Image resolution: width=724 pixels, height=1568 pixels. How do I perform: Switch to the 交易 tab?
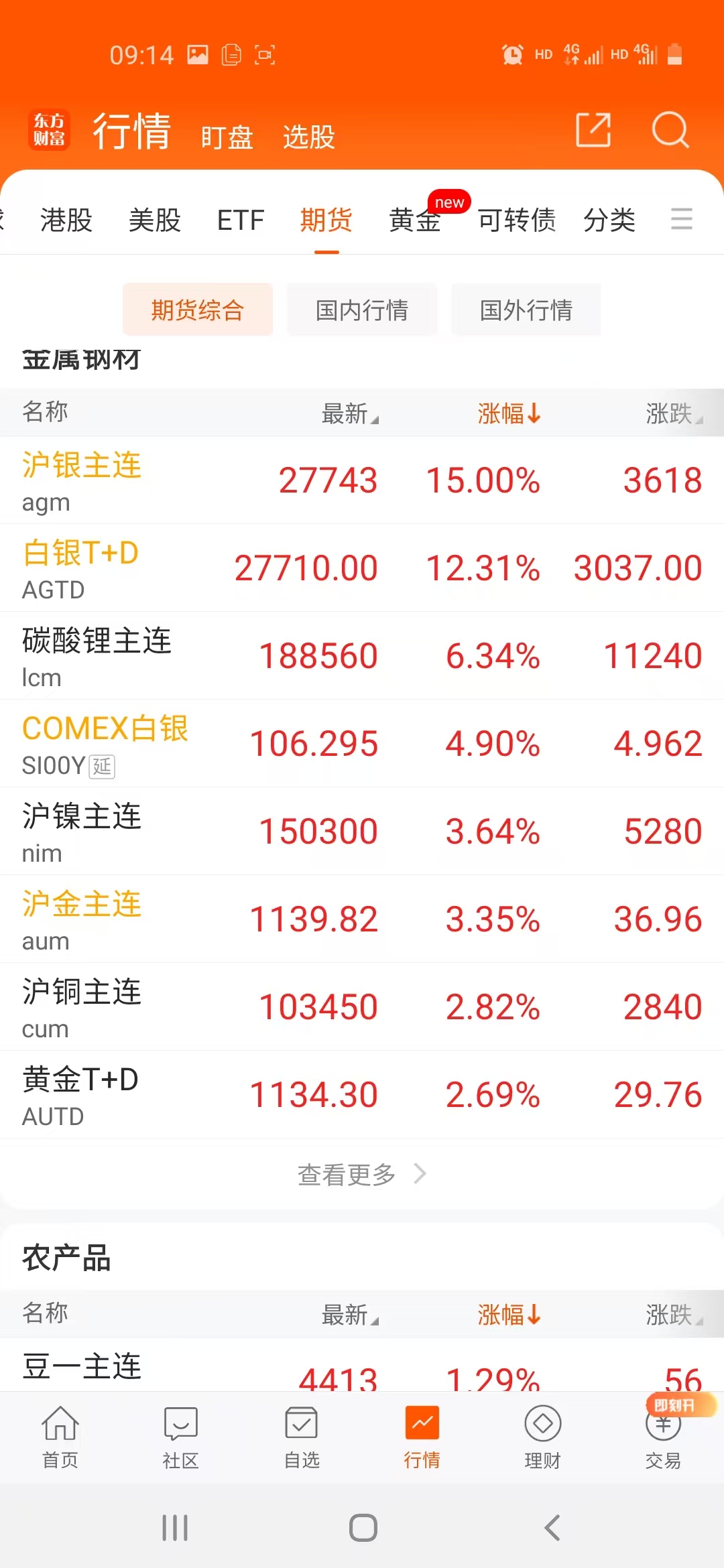(663, 1437)
